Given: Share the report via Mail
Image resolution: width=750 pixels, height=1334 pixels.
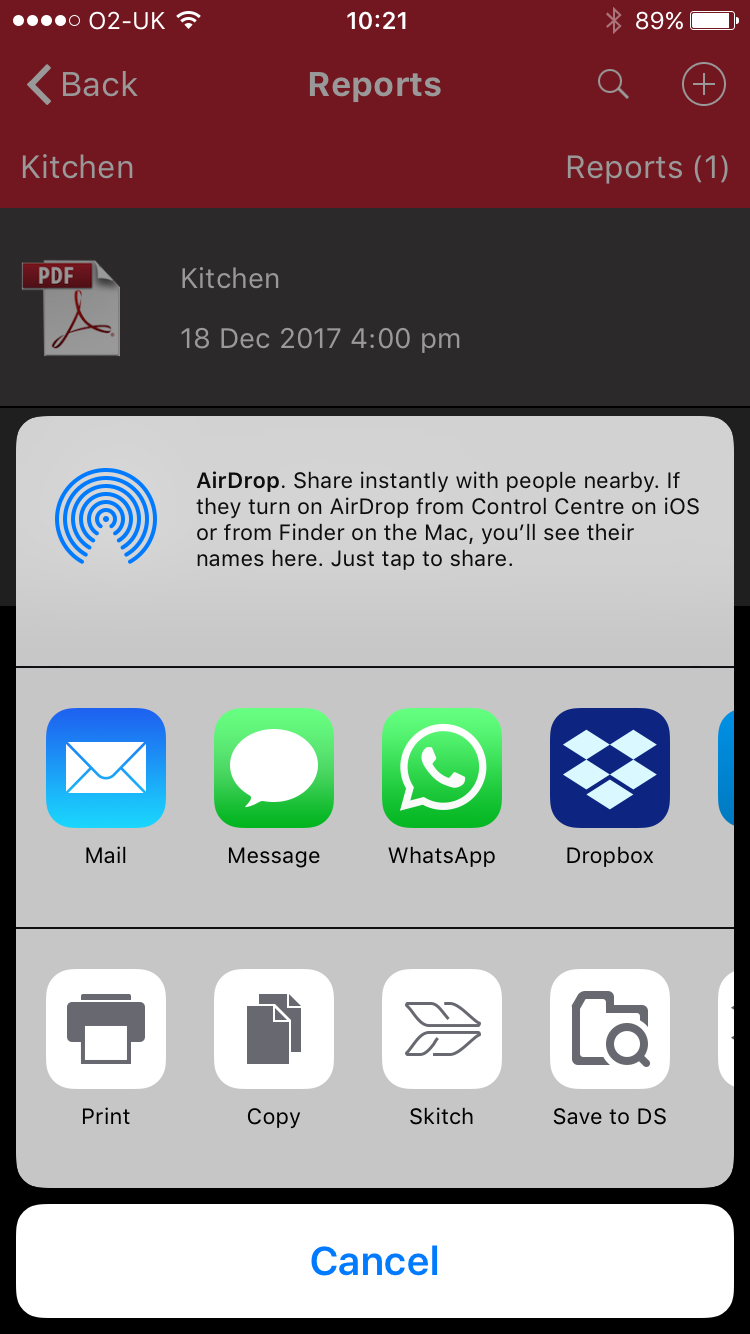Looking at the screenshot, I should [x=106, y=768].
